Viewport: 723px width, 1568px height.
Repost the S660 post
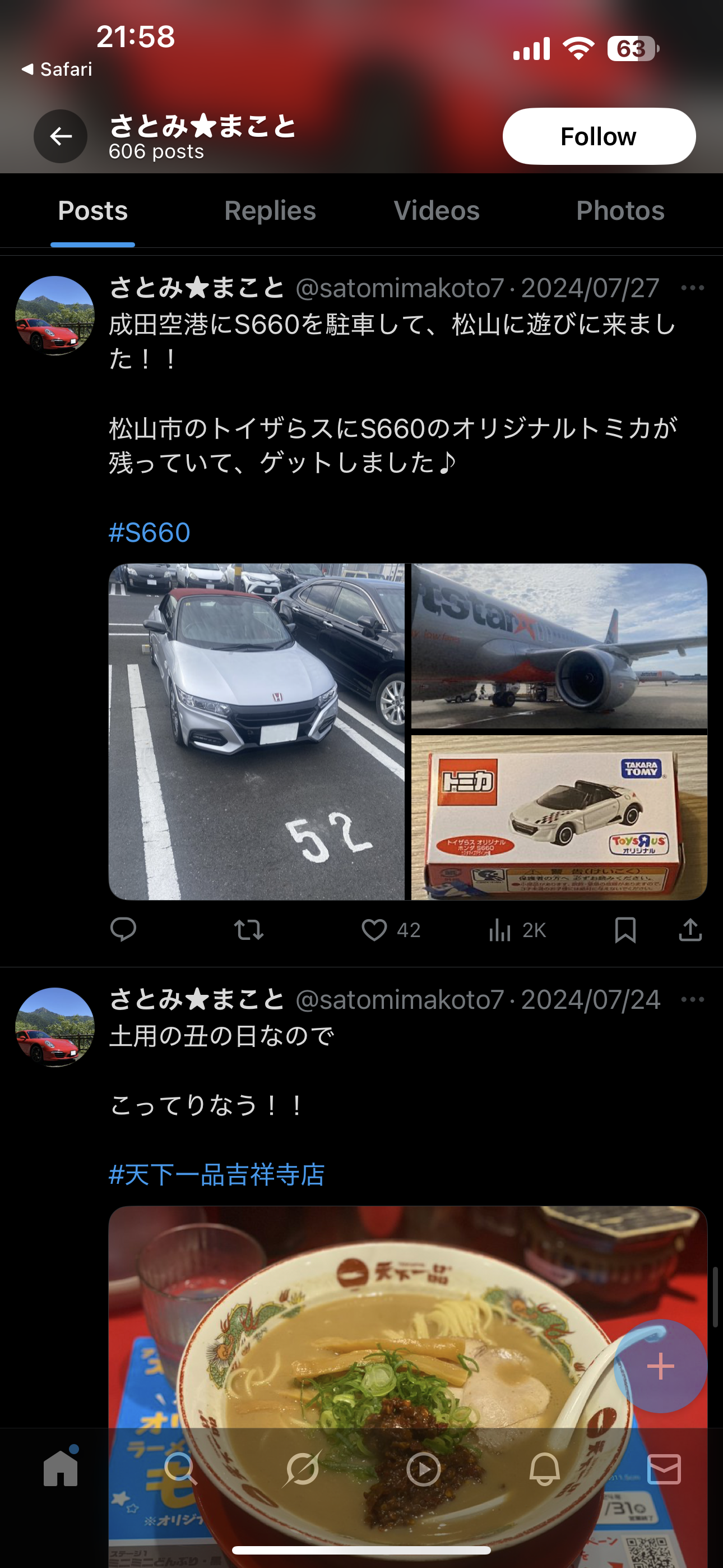click(x=249, y=929)
